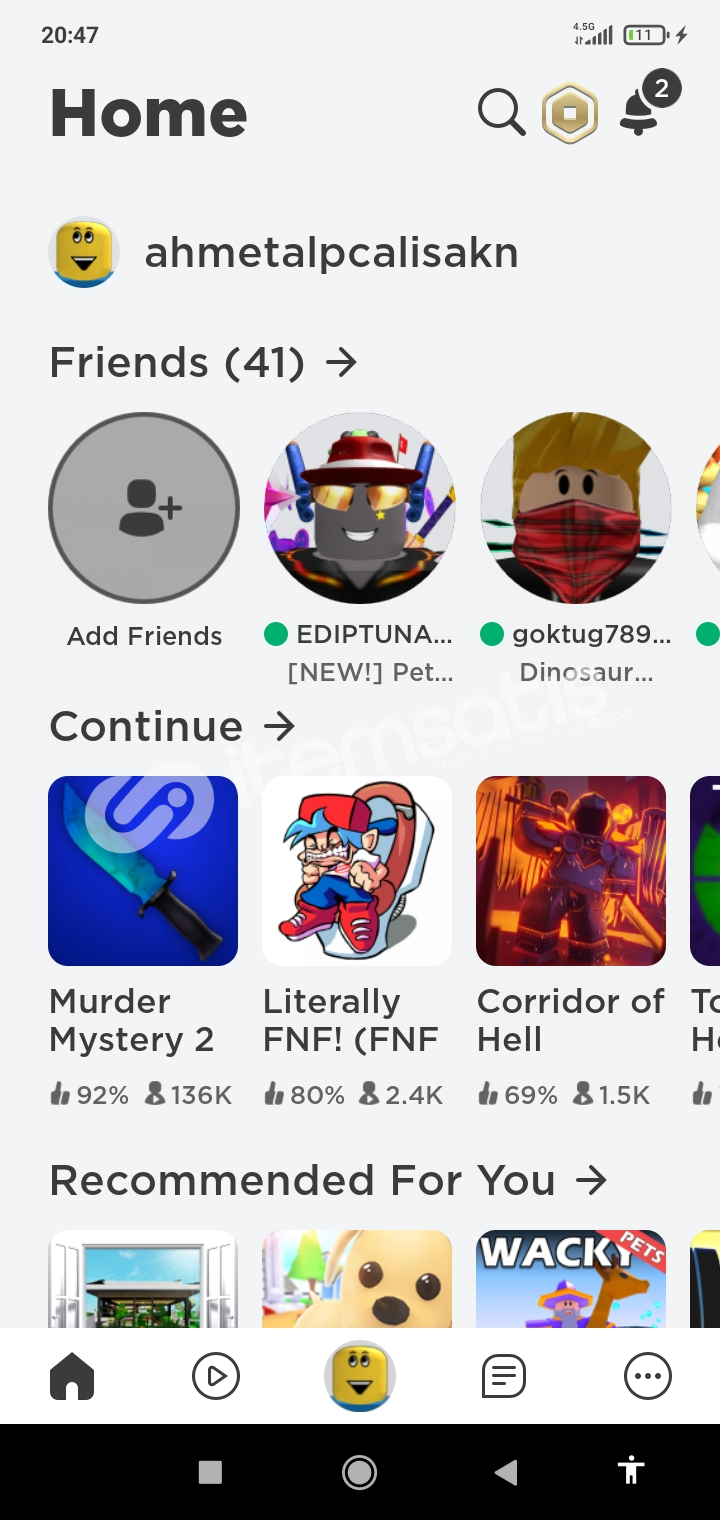Switch to the Discover play tab

click(216, 1377)
